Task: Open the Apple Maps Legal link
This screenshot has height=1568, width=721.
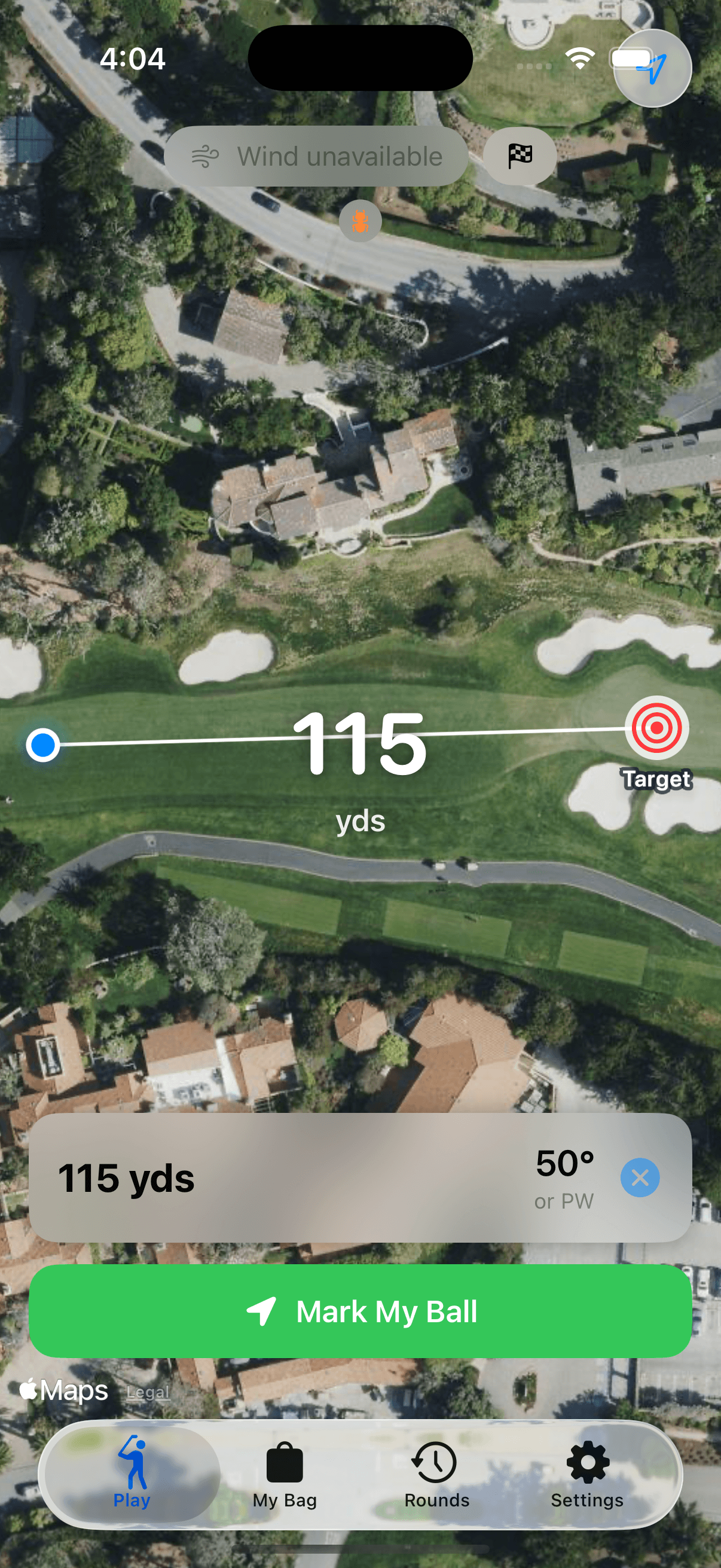Action: click(148, 1392)
